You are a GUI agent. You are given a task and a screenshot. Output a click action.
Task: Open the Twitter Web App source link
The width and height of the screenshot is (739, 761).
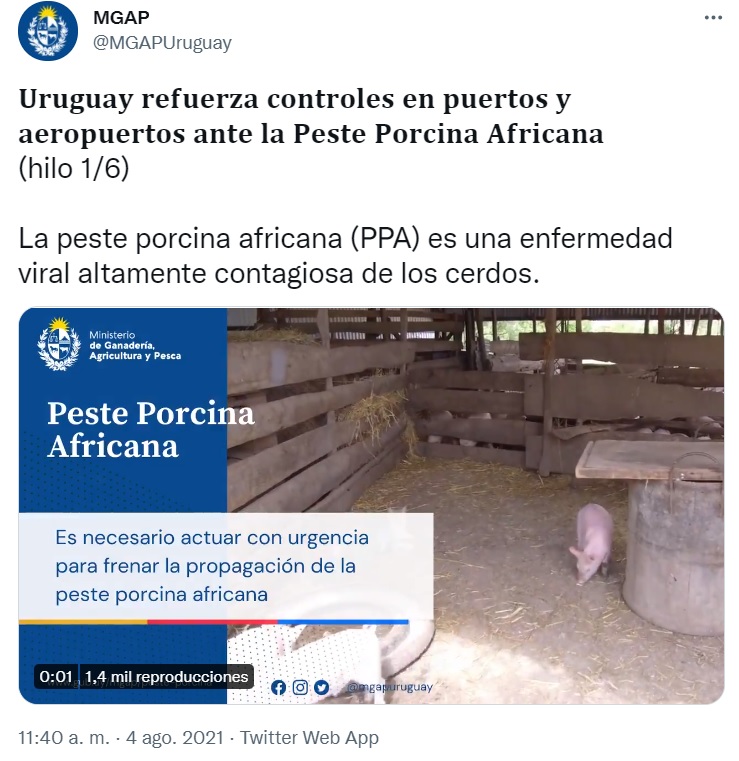click(x=309, y=738)
